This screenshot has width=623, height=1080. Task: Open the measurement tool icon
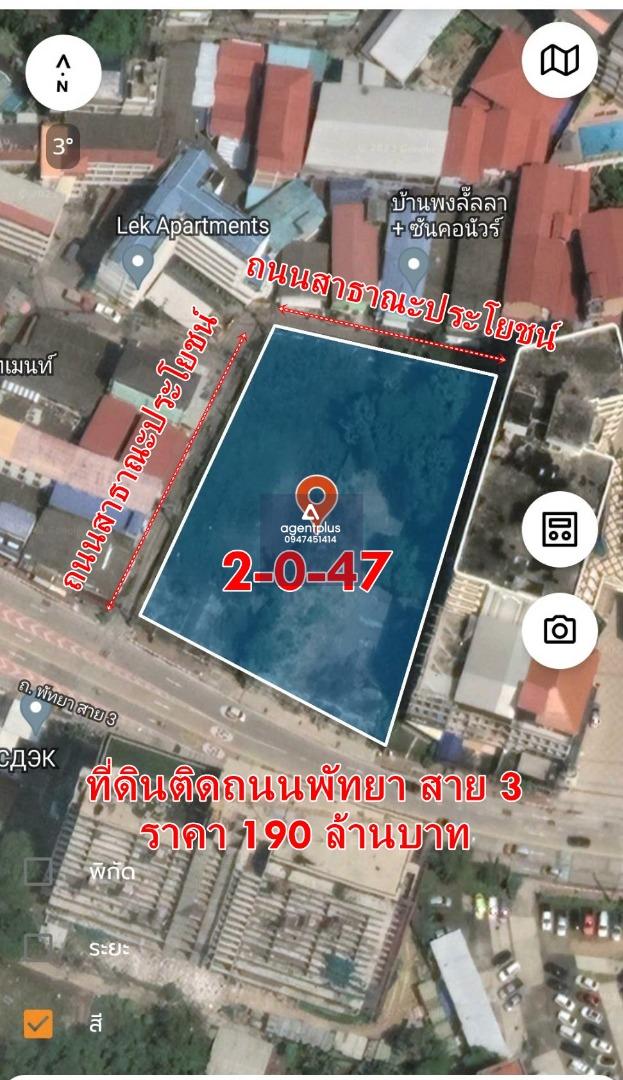[560, 529]
